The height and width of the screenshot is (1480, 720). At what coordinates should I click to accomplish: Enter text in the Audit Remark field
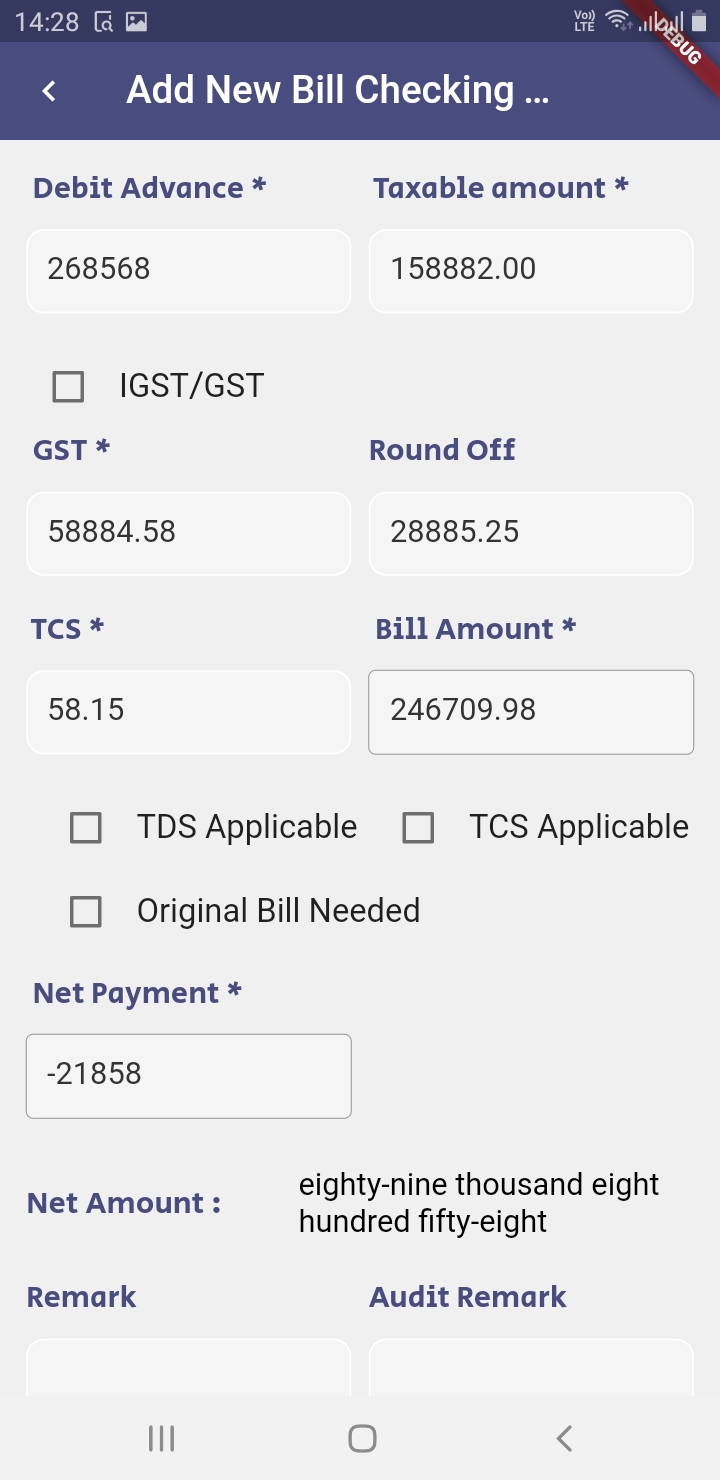pyautogui.click(x=531, y=1367)
